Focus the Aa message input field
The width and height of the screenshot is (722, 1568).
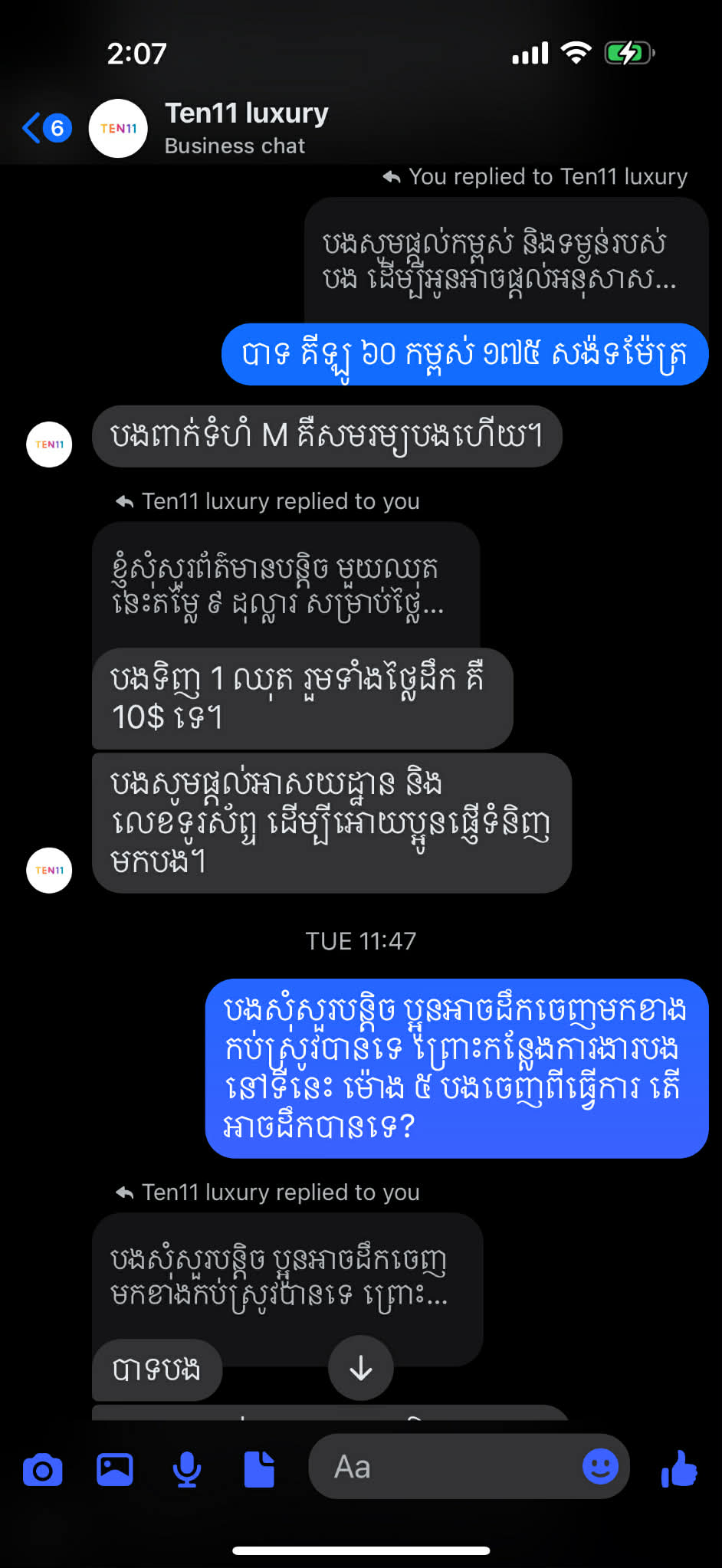(x=445, y=1468)
